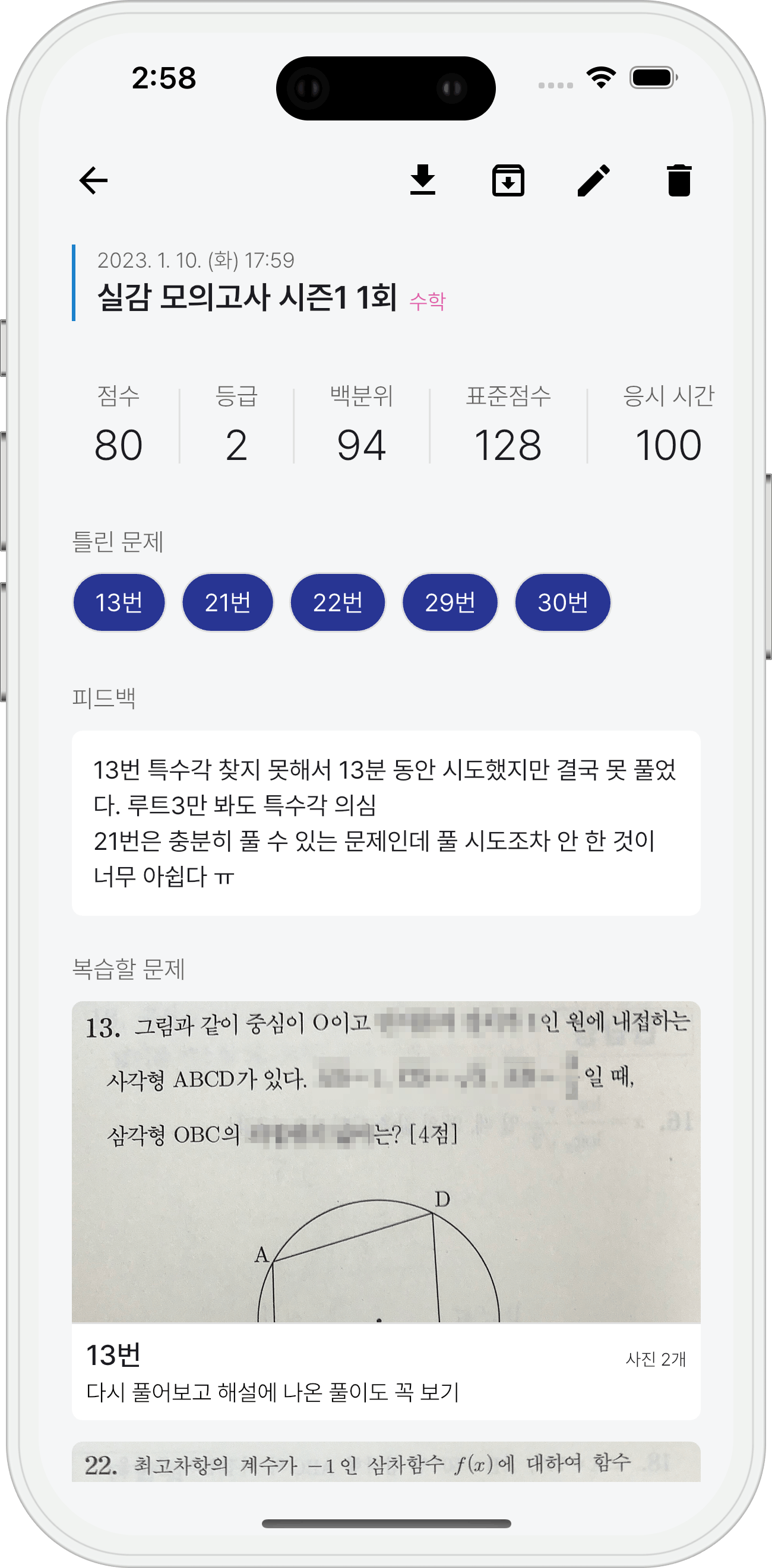
Task: Go back using the arrow
Action: point(93,181)
